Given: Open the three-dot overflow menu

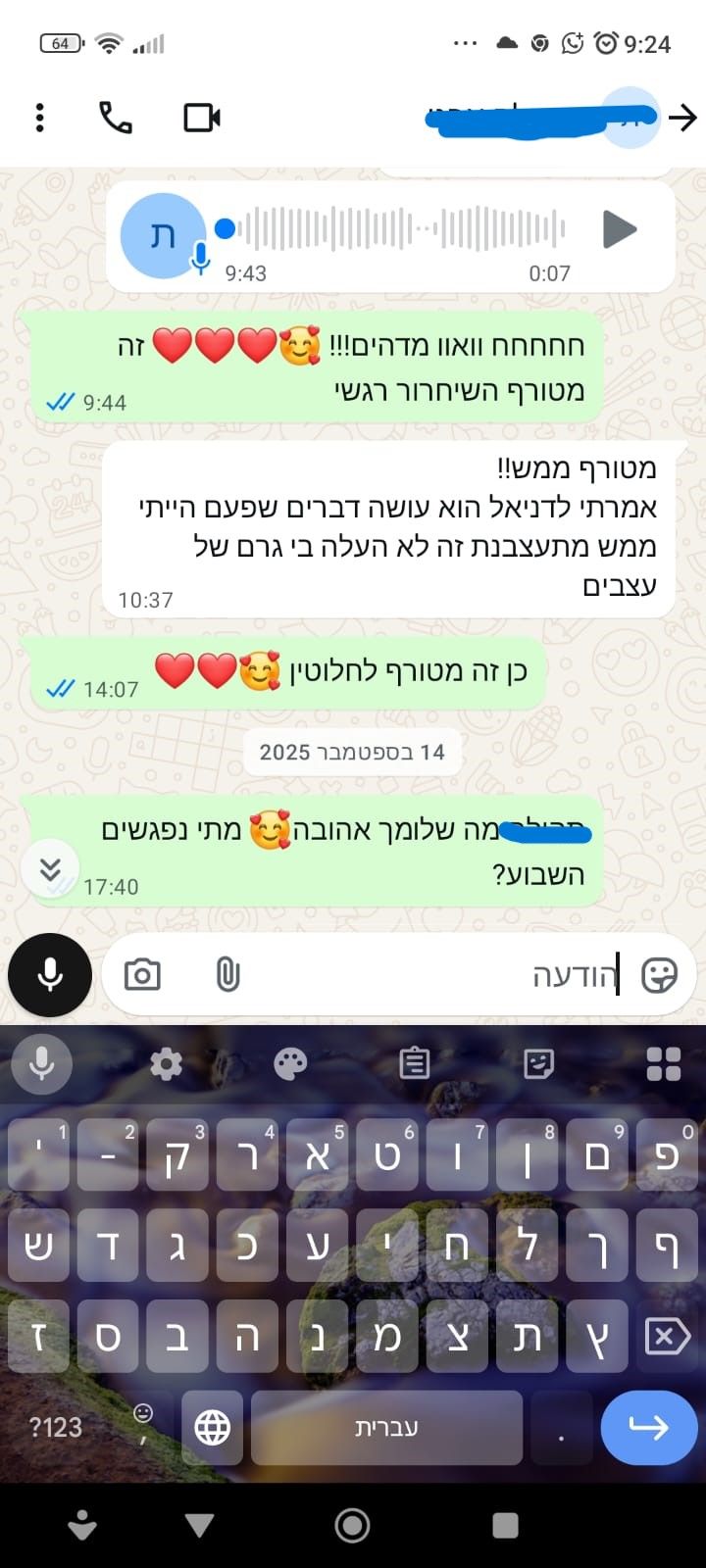Looking at the screenshot, I should coord(39,118).
